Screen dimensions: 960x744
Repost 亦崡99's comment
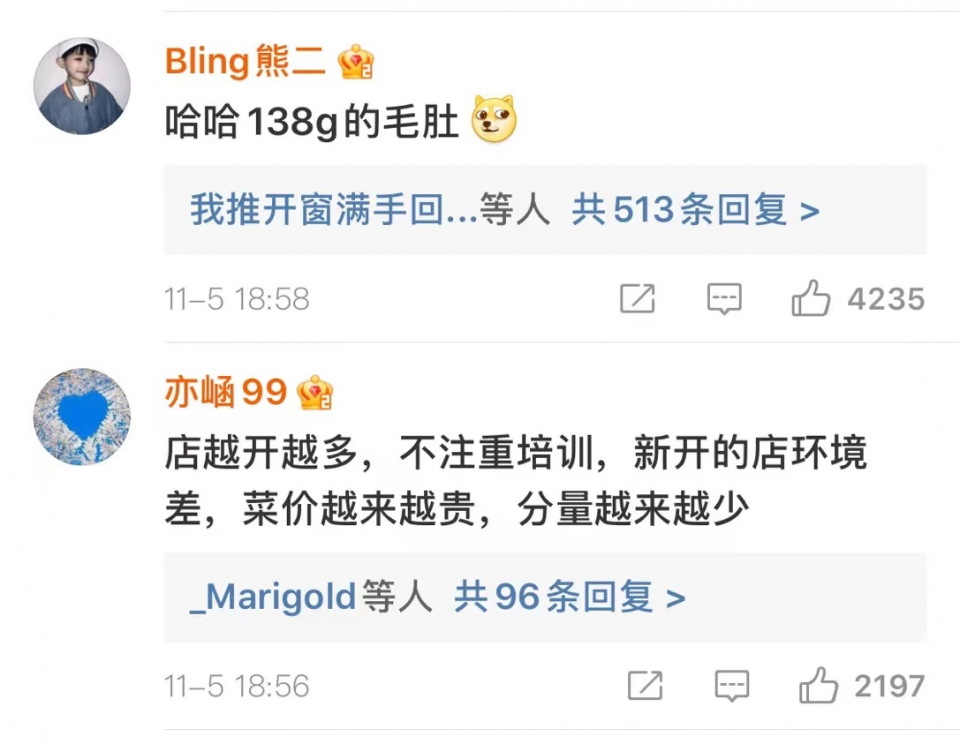pos(645,685)
